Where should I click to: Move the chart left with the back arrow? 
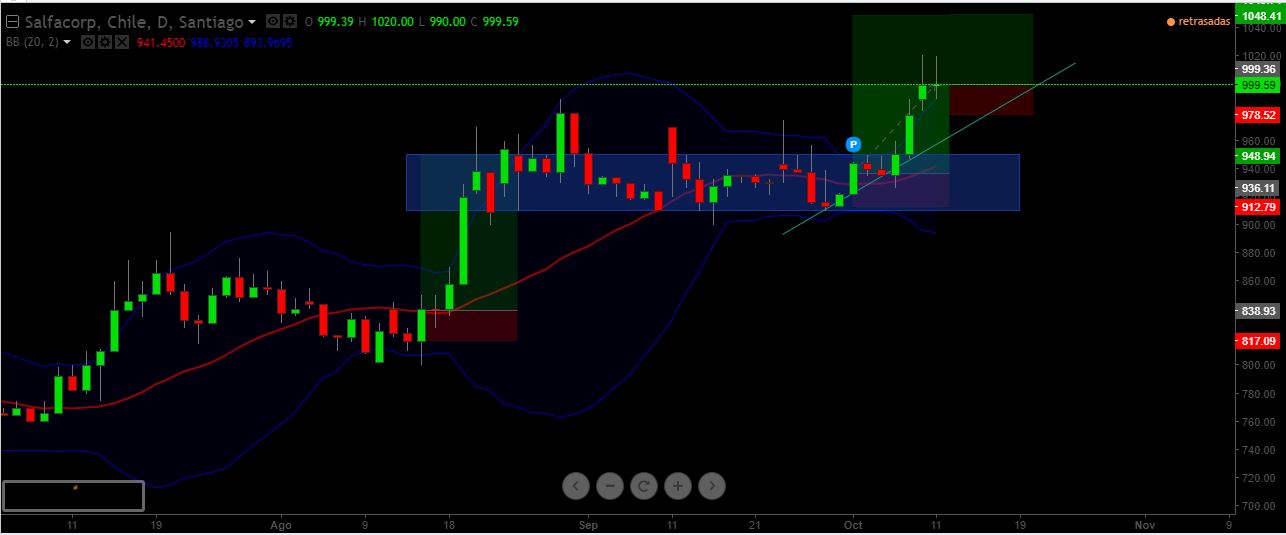coord(576,487)
